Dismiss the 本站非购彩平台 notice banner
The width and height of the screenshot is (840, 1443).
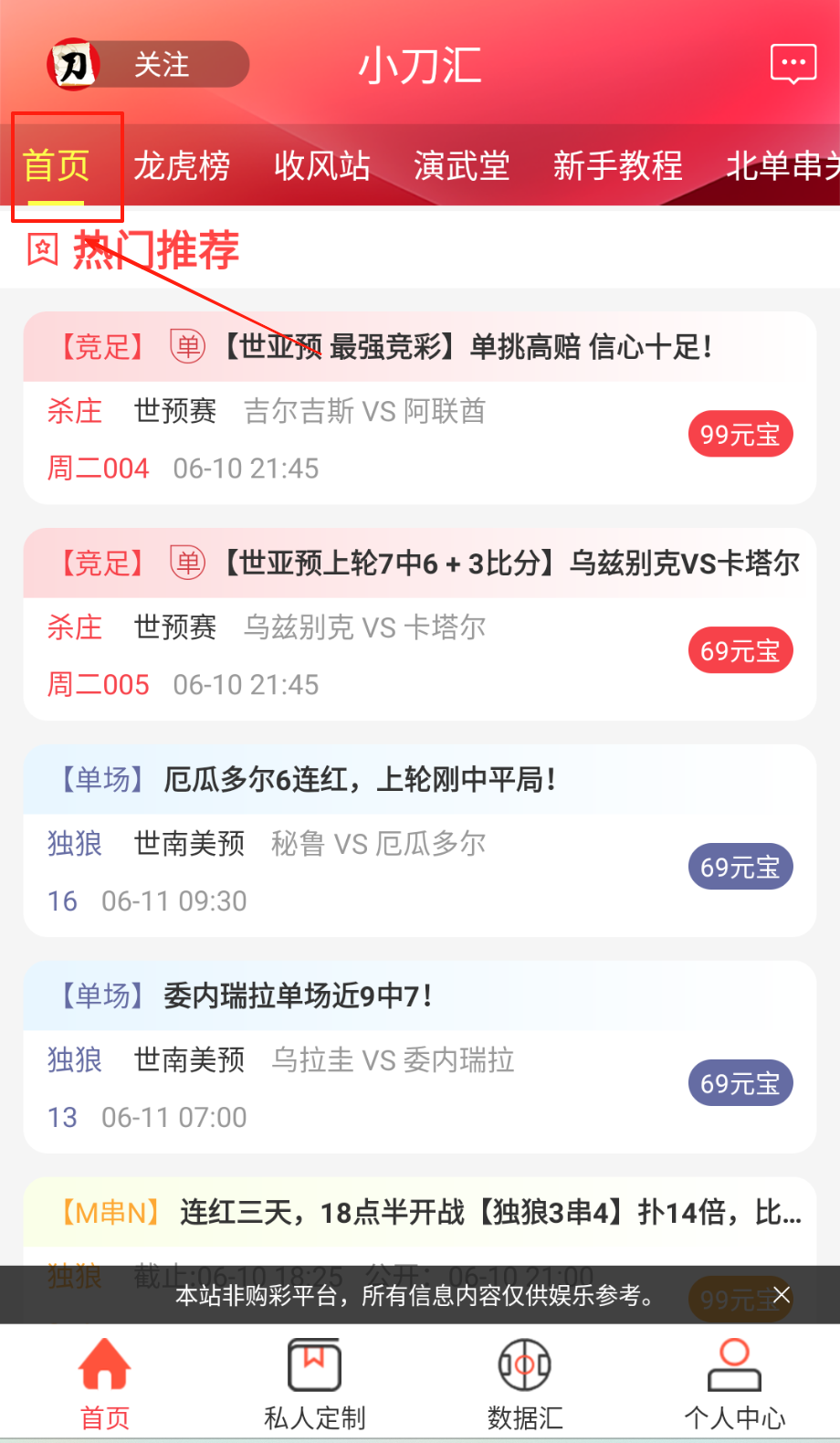pos(782,1294)
